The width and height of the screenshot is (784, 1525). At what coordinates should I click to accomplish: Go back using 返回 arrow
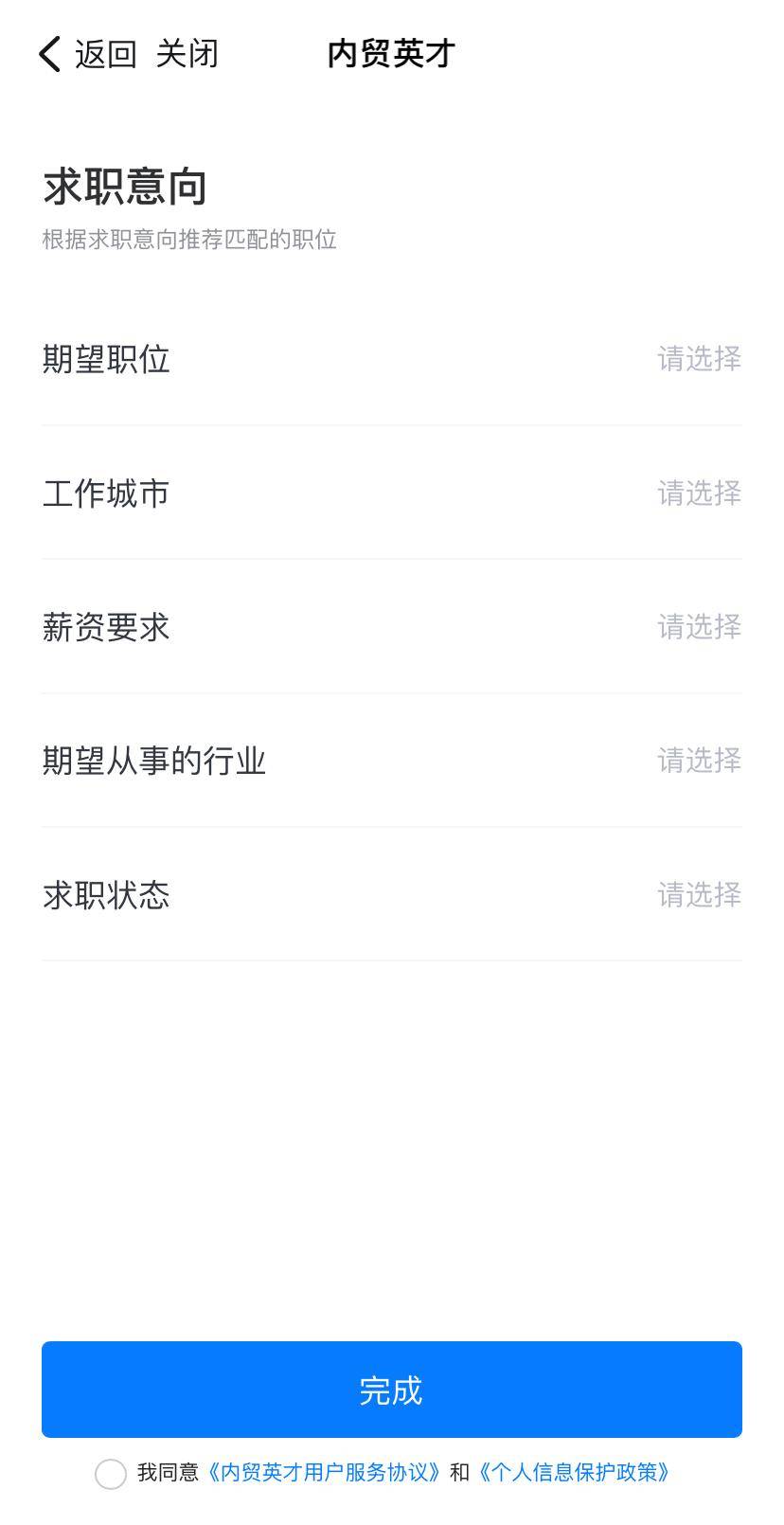87,54
